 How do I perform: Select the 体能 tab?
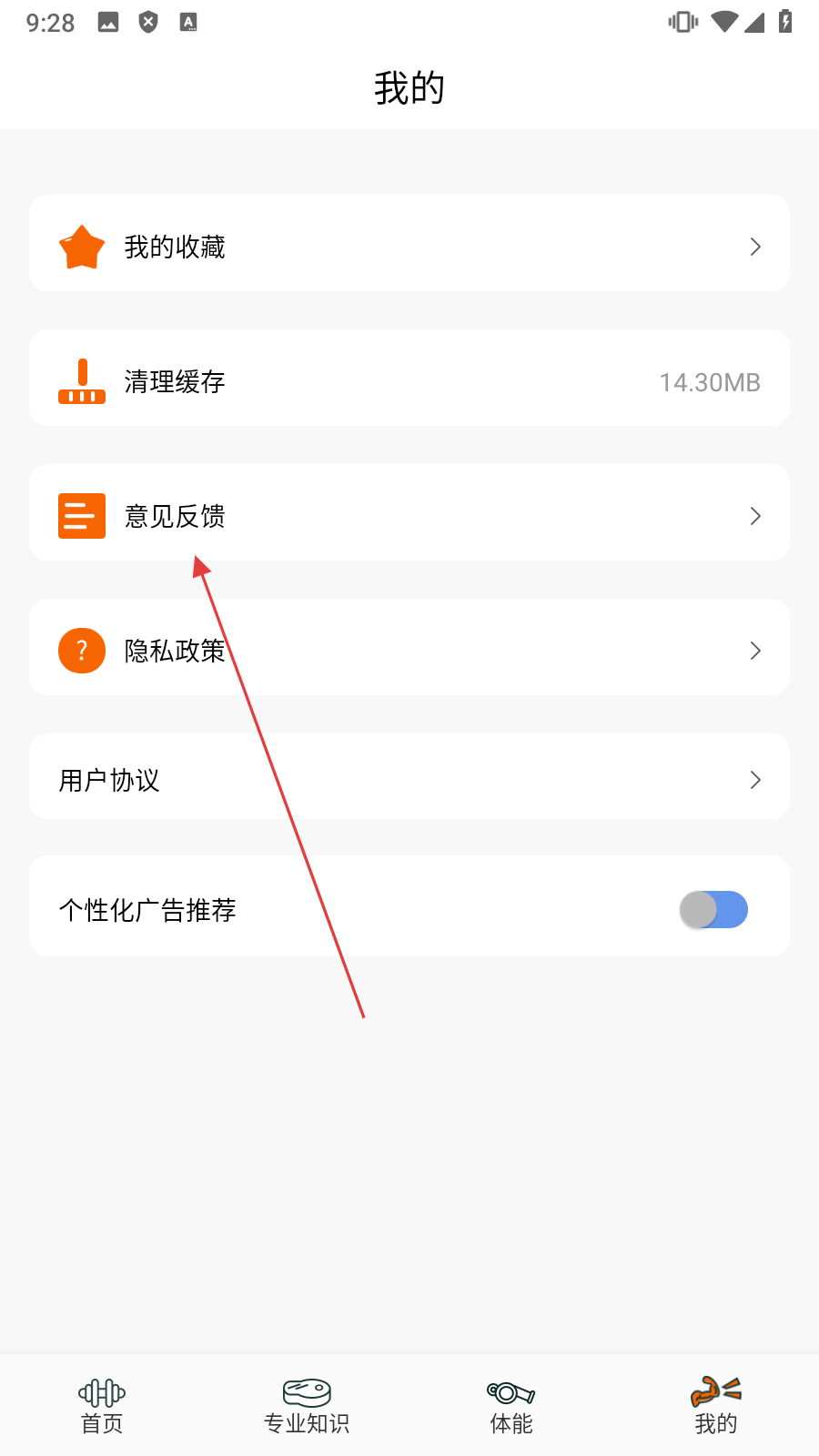point(511,1405)
